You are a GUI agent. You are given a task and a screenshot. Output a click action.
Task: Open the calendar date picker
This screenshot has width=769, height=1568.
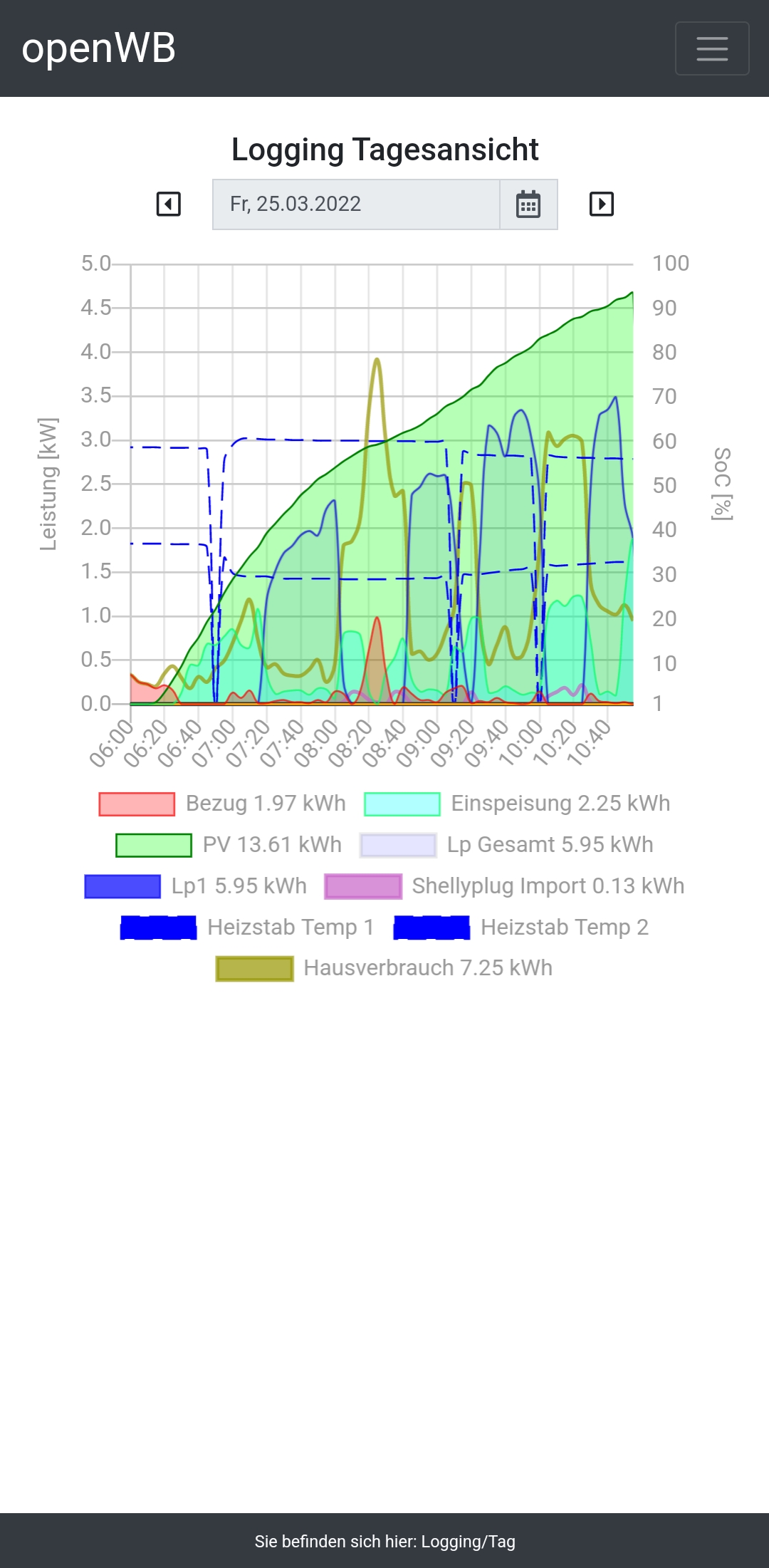528,204
